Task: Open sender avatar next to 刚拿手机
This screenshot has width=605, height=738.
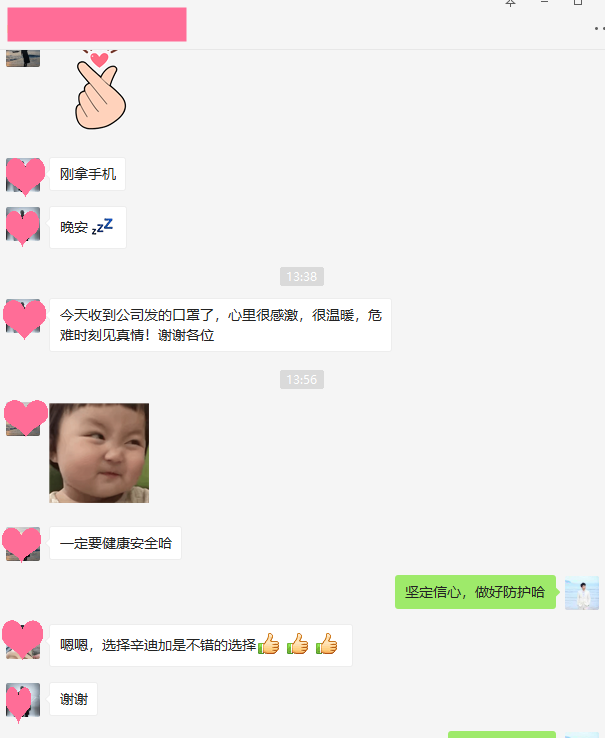Action: coord(23,174)
